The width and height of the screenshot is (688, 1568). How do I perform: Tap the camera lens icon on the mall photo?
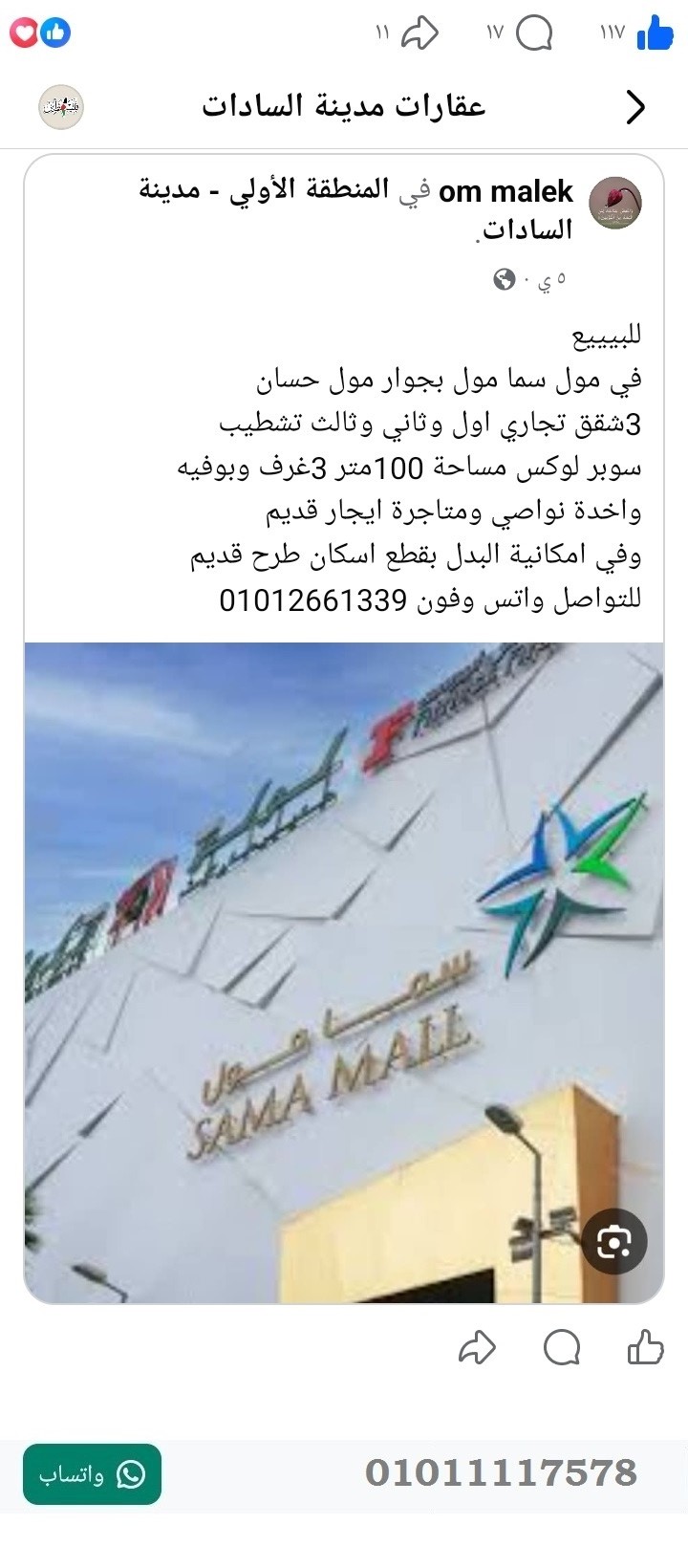pyautogui.click(x=614, y=1242)
